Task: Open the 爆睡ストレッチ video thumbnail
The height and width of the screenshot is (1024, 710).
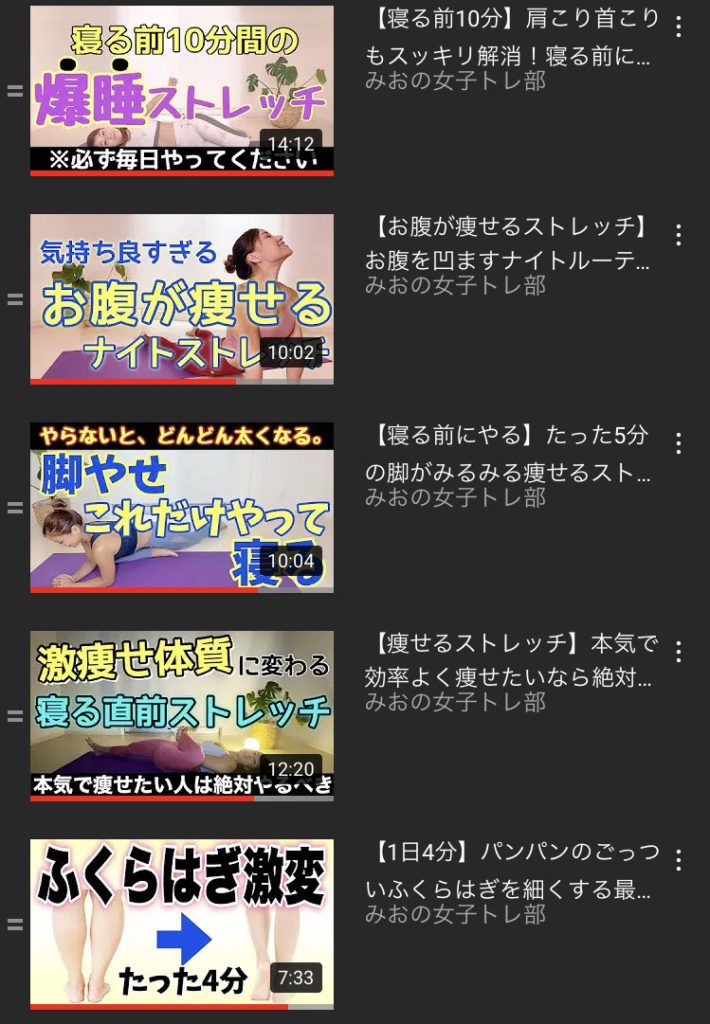Action: (181, 90)
